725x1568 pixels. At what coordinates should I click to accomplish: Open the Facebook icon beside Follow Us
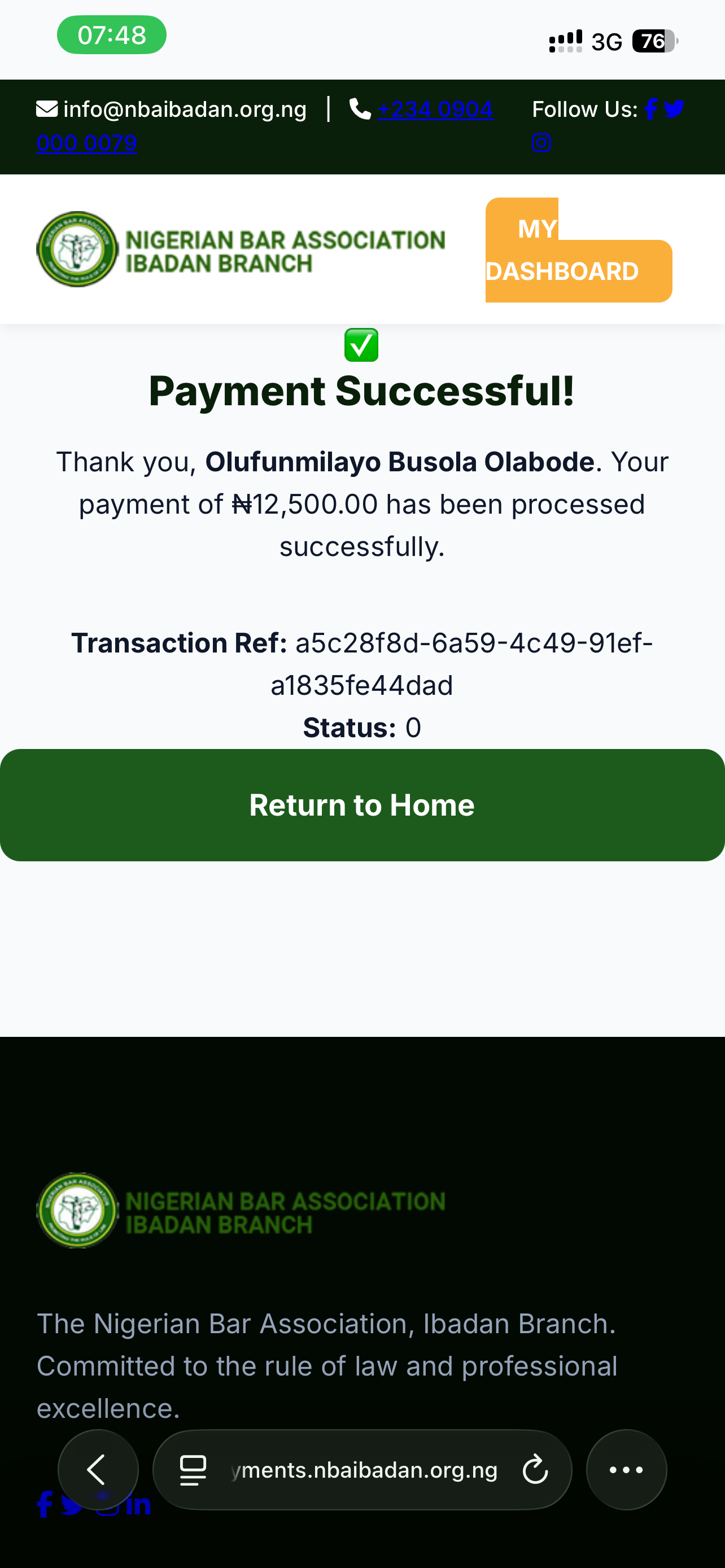click(650, 109)
